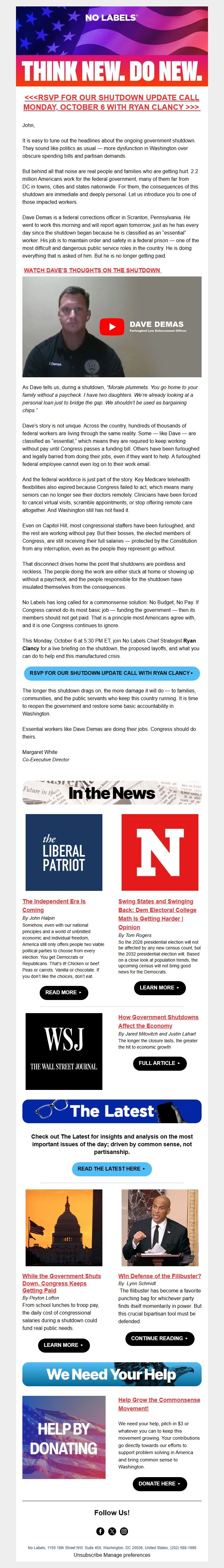Screen dimensions: 224x1568
Task: Tap the blue RSVP call with Ryan Clancy button
Action: tap(111, 673)
